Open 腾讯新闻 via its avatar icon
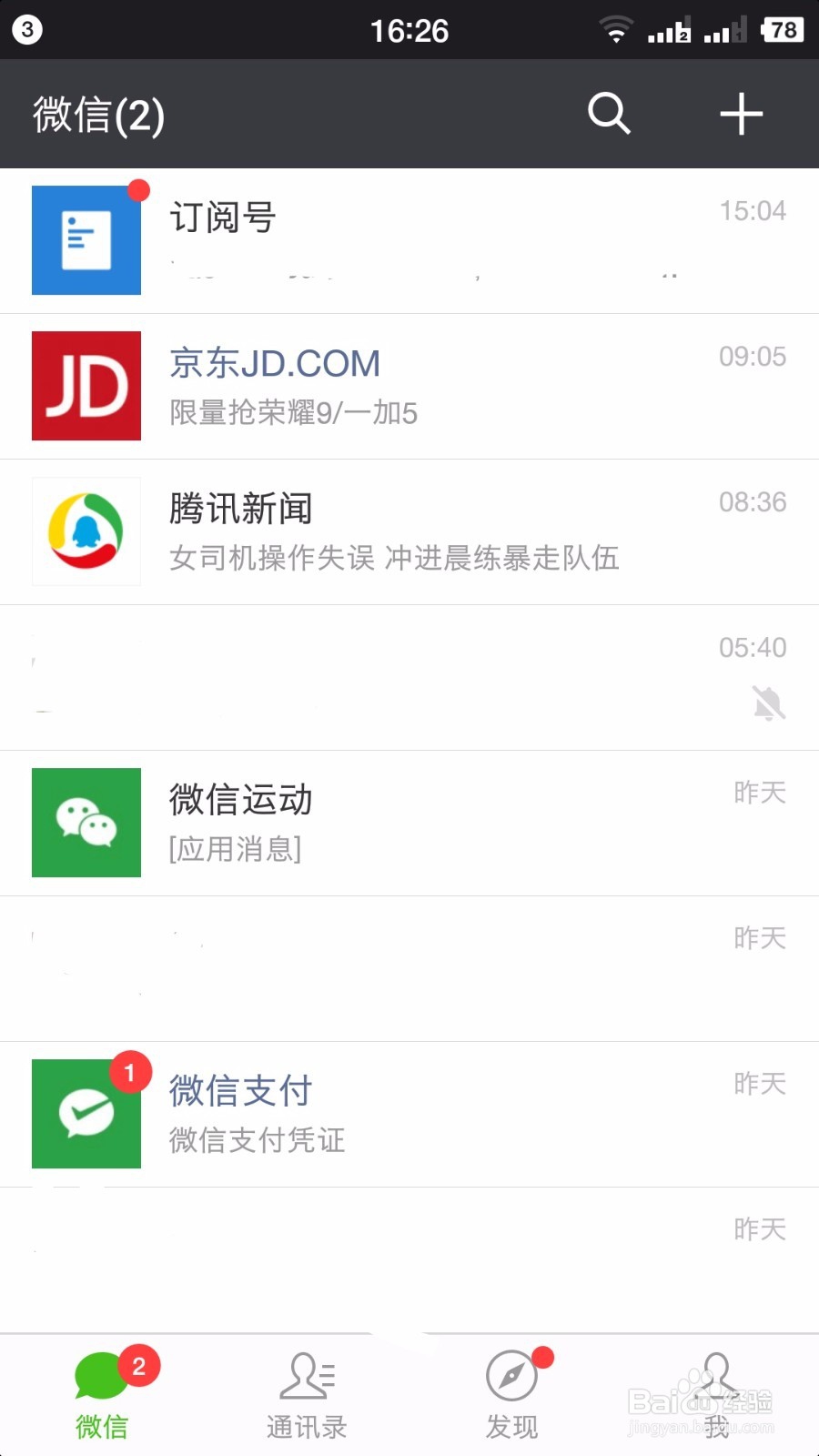819x1456 pixels. [86, 531]
